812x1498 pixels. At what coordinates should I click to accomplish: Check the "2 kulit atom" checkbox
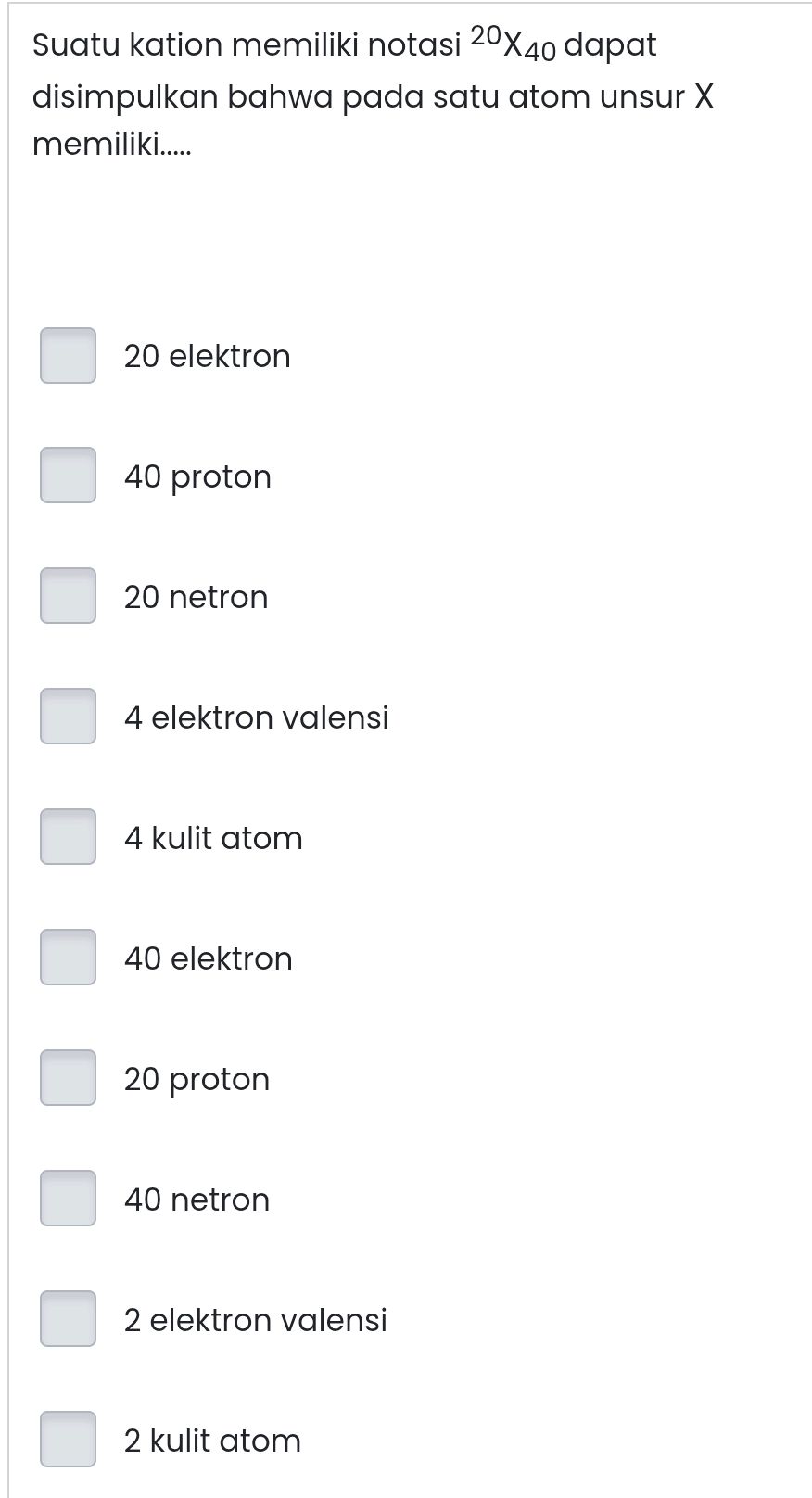pyautogui.click(x=67, y=1440)
